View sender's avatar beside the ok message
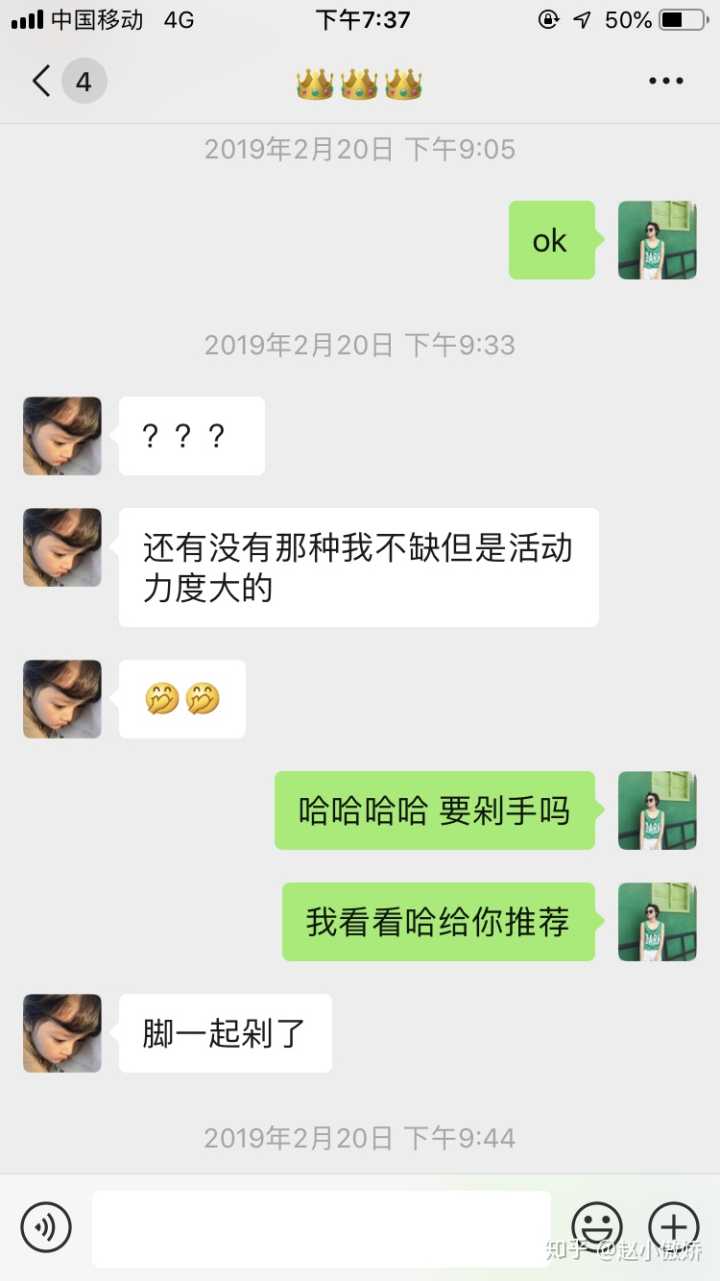This screenshot has height=1281, width=720. click(x=656, y=240)
